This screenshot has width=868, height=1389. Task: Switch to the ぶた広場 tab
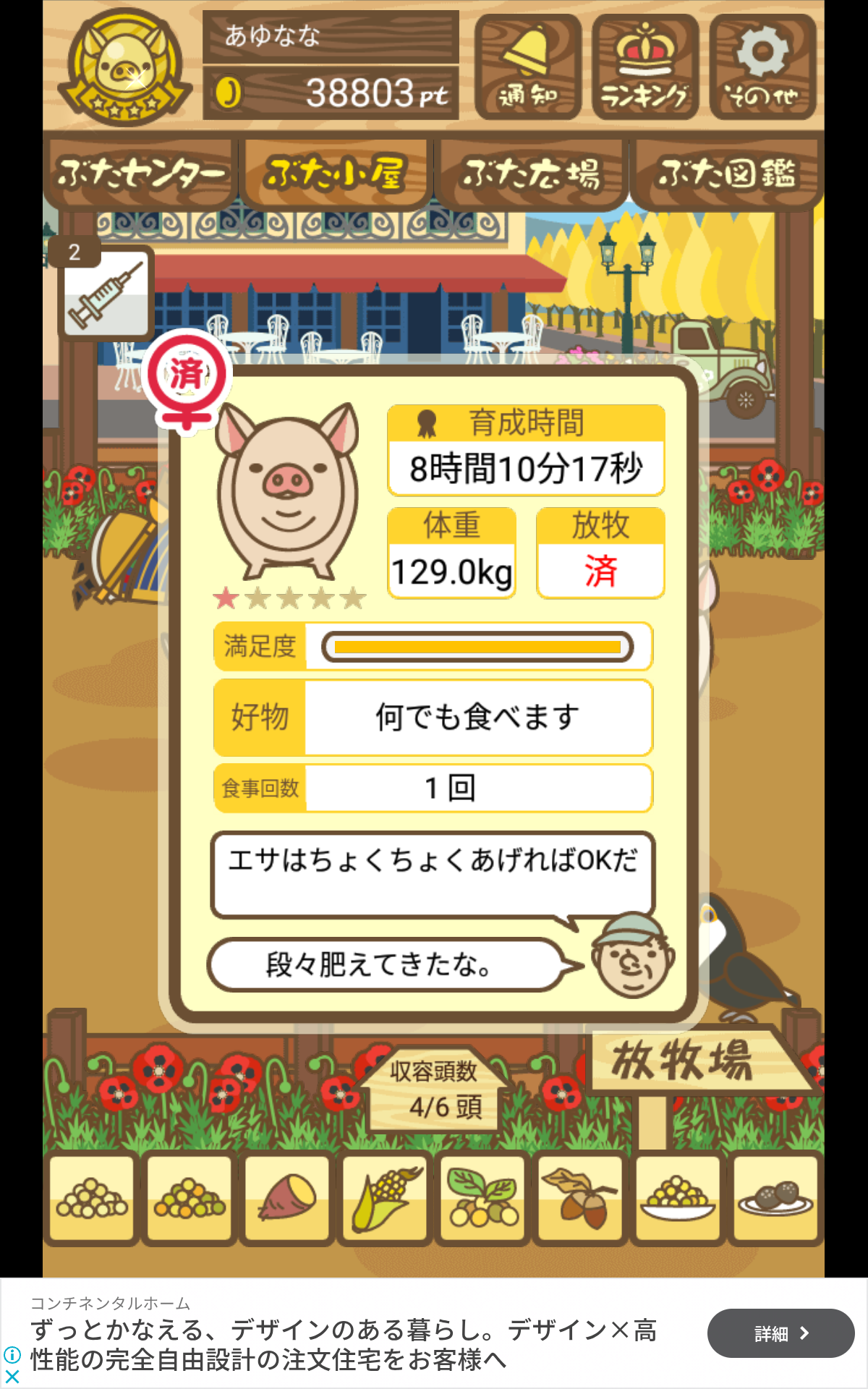(x=532, y=174)
